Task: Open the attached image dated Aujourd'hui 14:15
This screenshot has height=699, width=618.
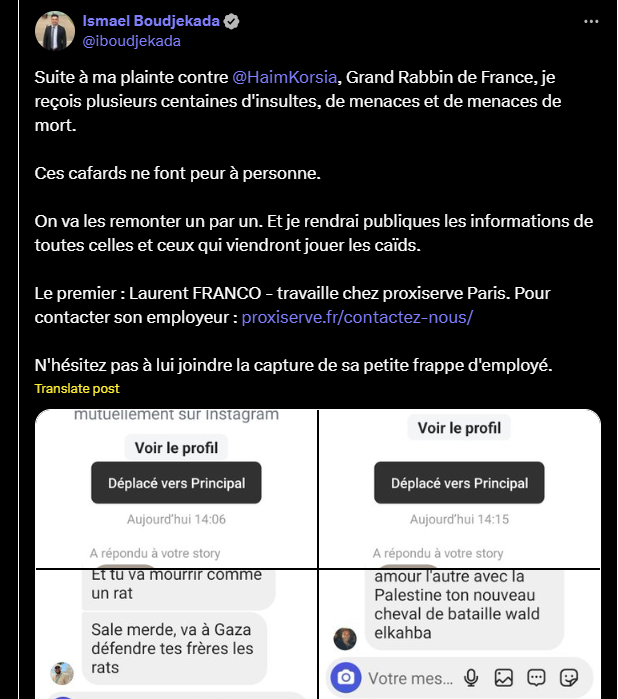Action: tap(459, 488)
